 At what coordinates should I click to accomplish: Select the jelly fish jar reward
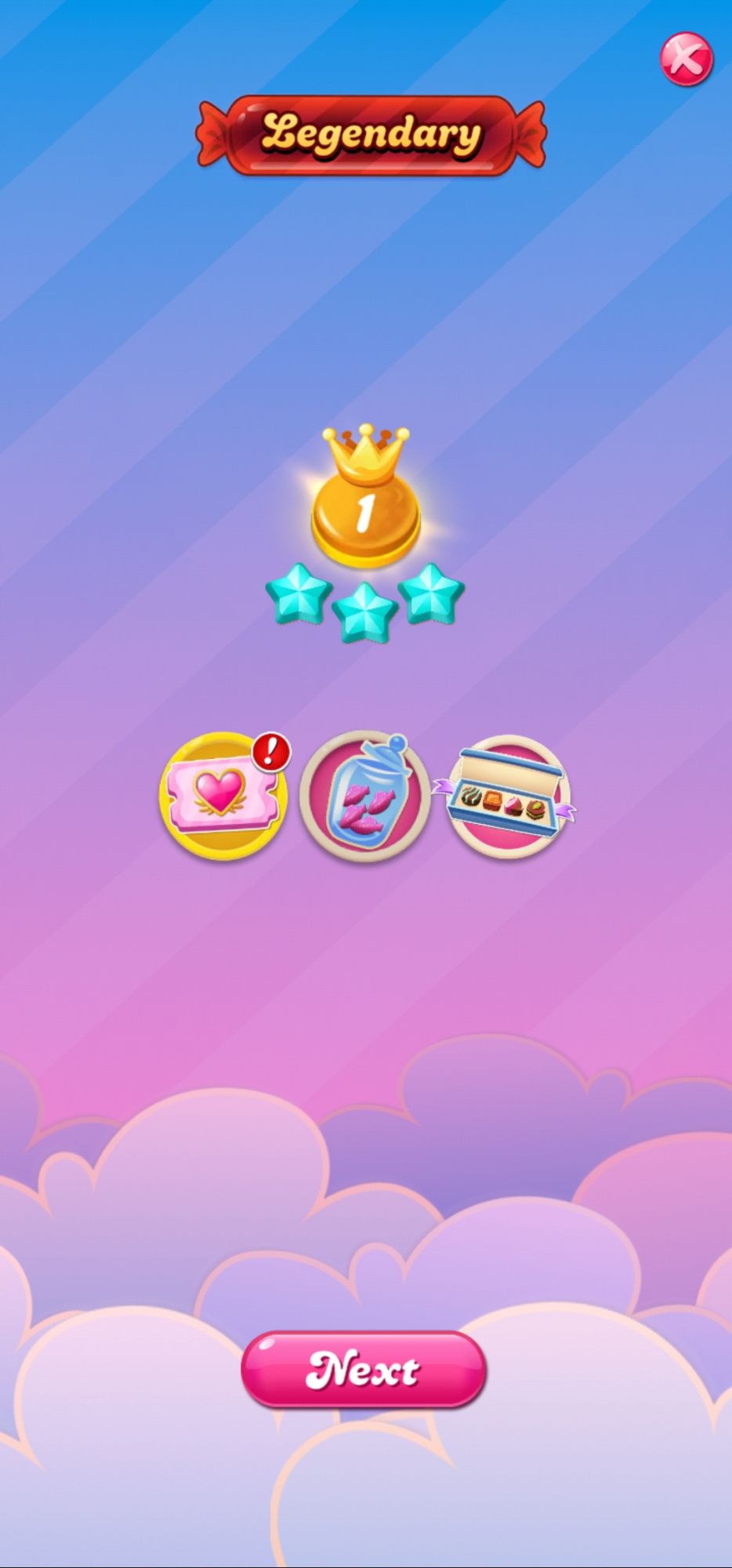pos(365,797)
